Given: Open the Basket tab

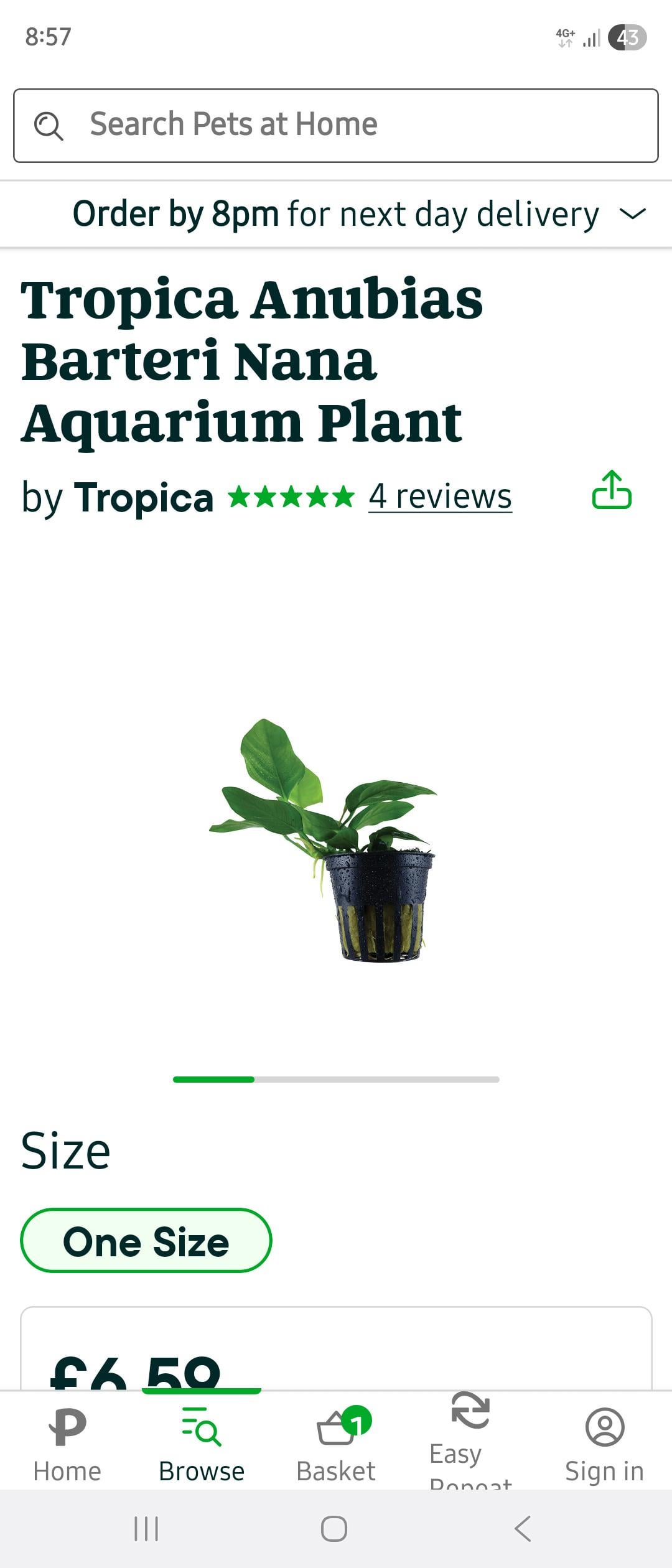Looking at the screenshot, I should coord(336,1444).
